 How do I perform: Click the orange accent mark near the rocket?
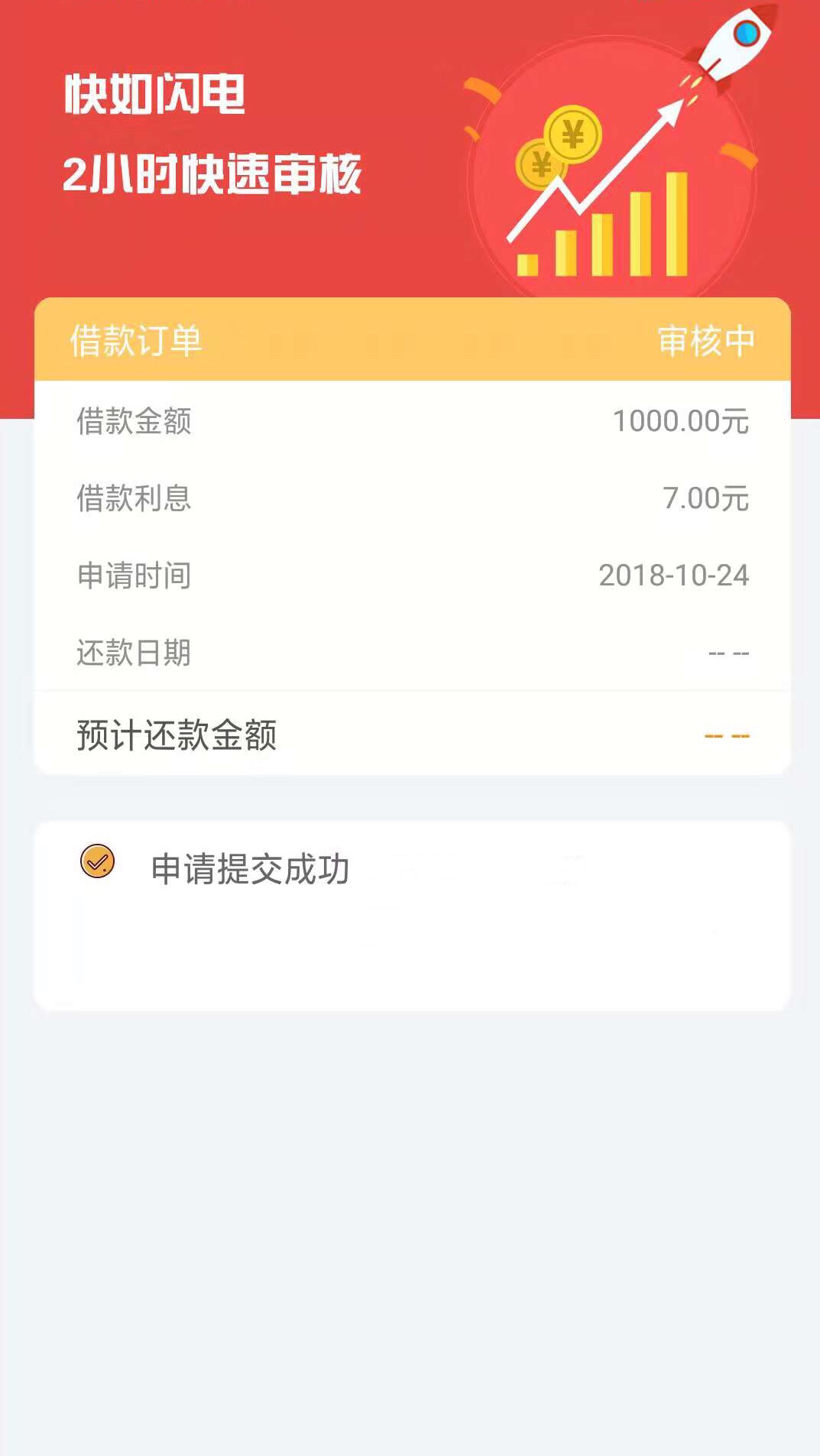pyautogui.click(x=737, y=157)
